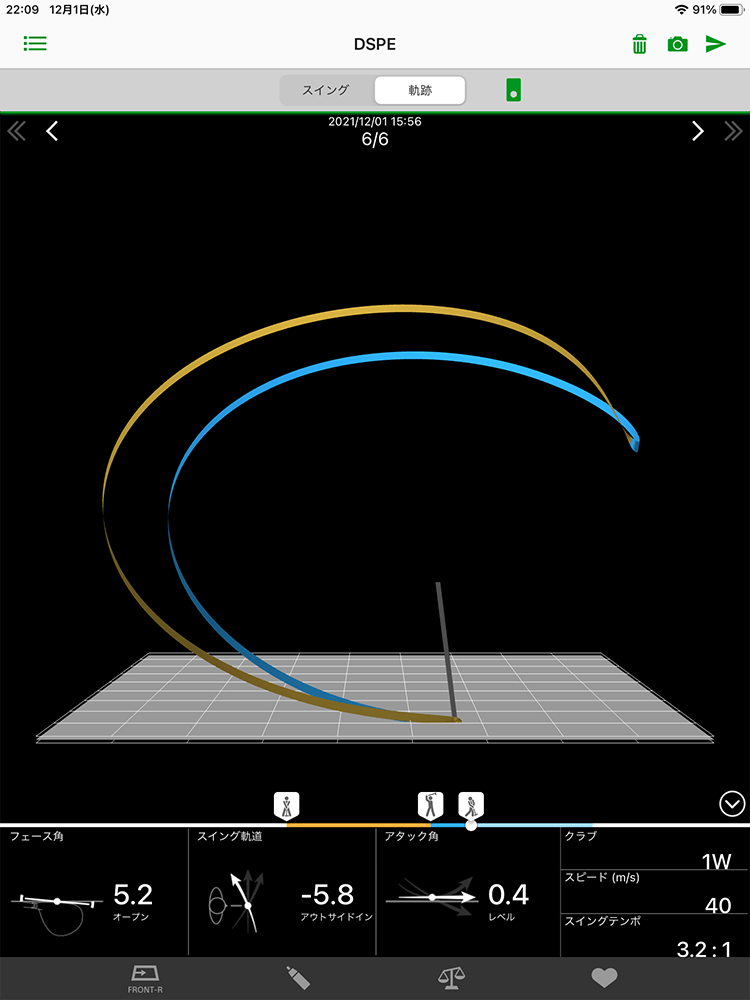Jump to impact position marker on timeline

[470, 804]
